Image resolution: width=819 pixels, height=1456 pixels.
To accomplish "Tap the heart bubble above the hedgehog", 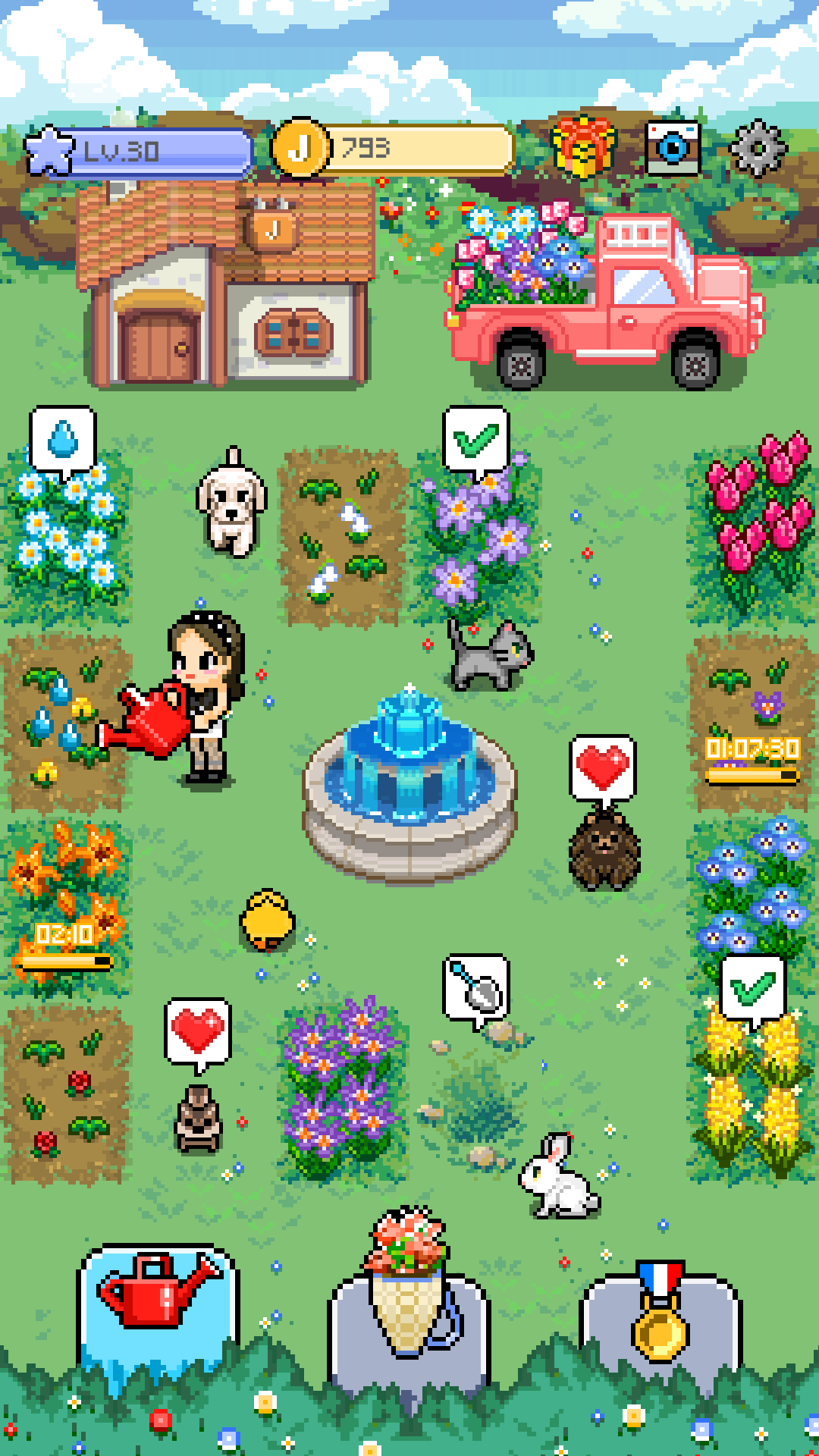I will (x=603, y=767).
